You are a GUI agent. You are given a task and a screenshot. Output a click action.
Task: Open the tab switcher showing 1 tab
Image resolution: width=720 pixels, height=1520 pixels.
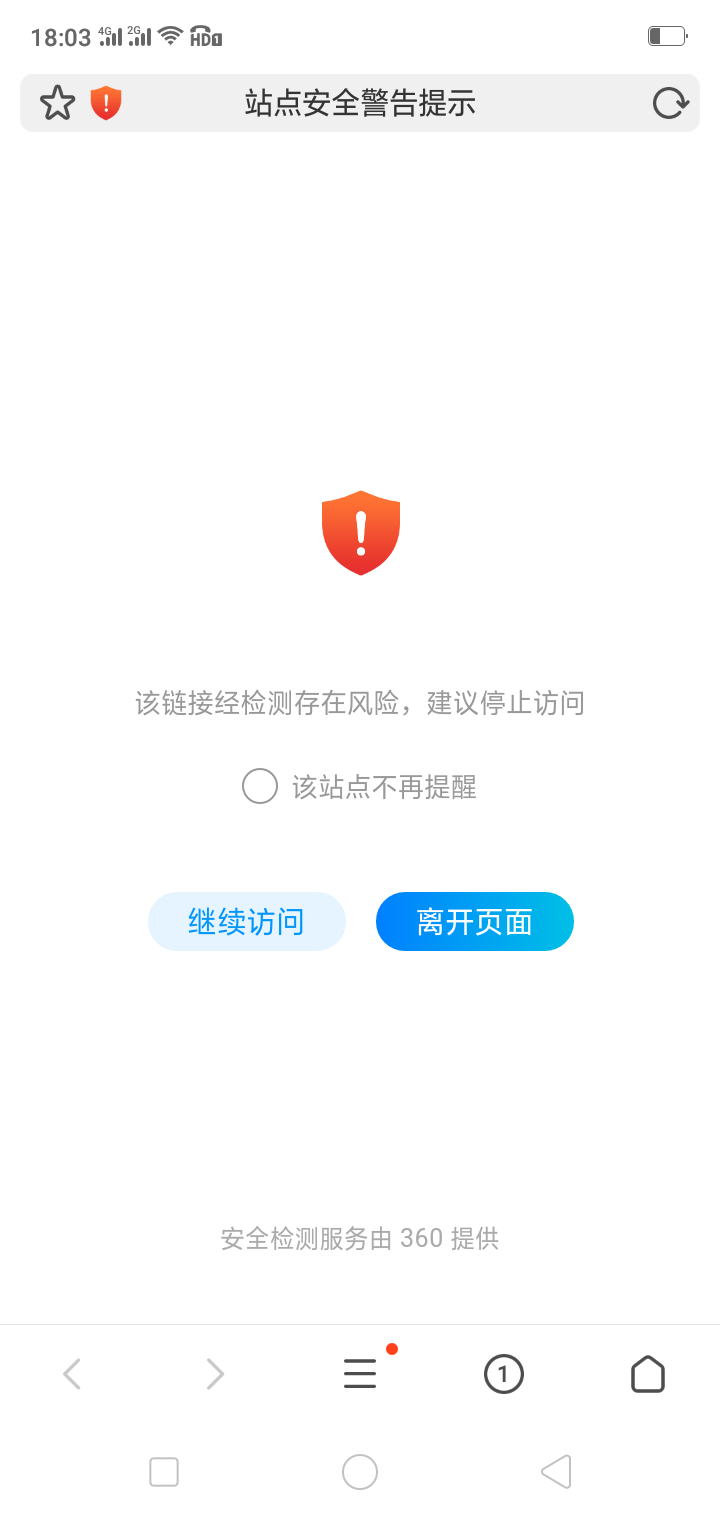pos(503,1374)
